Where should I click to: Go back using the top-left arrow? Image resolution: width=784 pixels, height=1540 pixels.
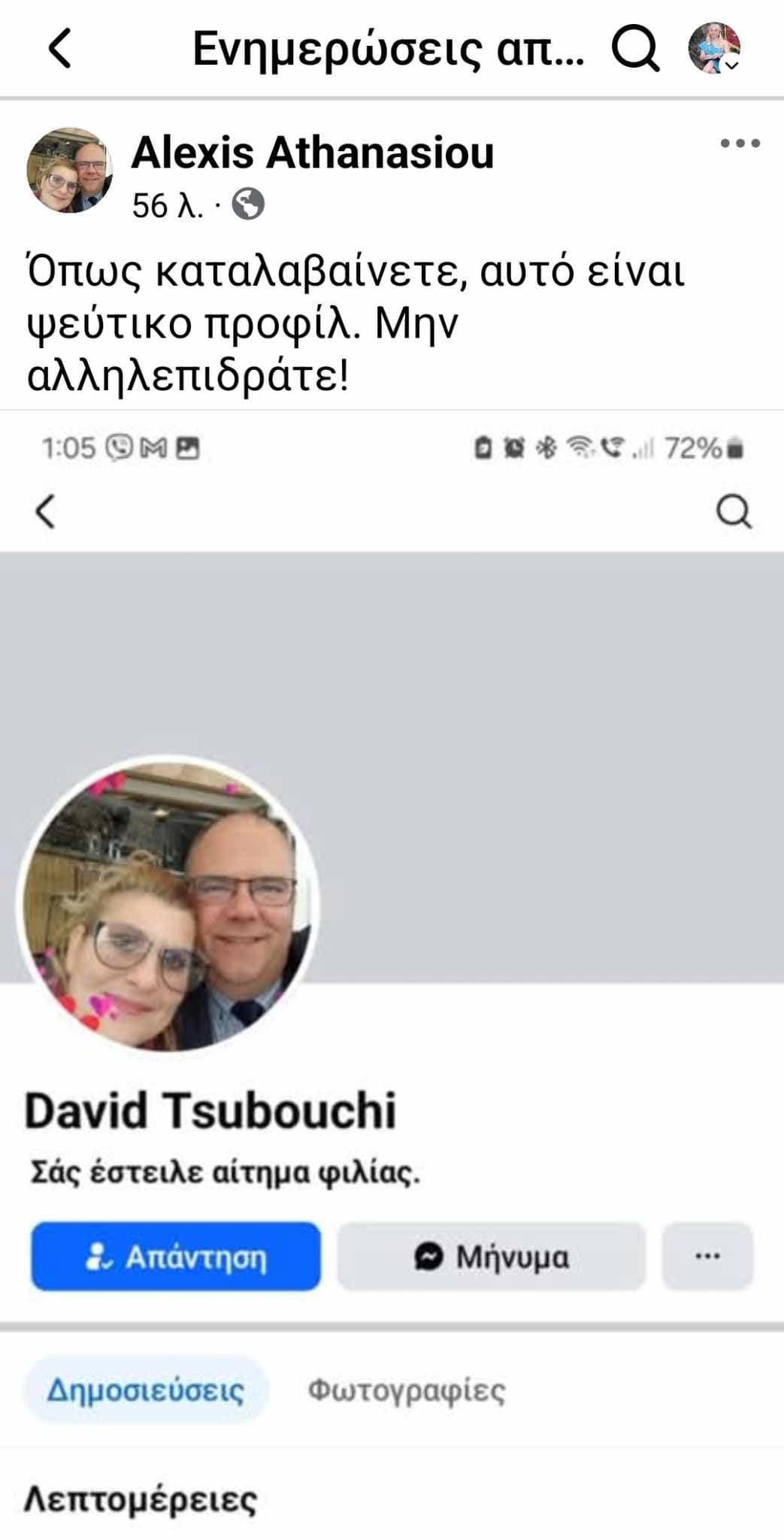60,49
